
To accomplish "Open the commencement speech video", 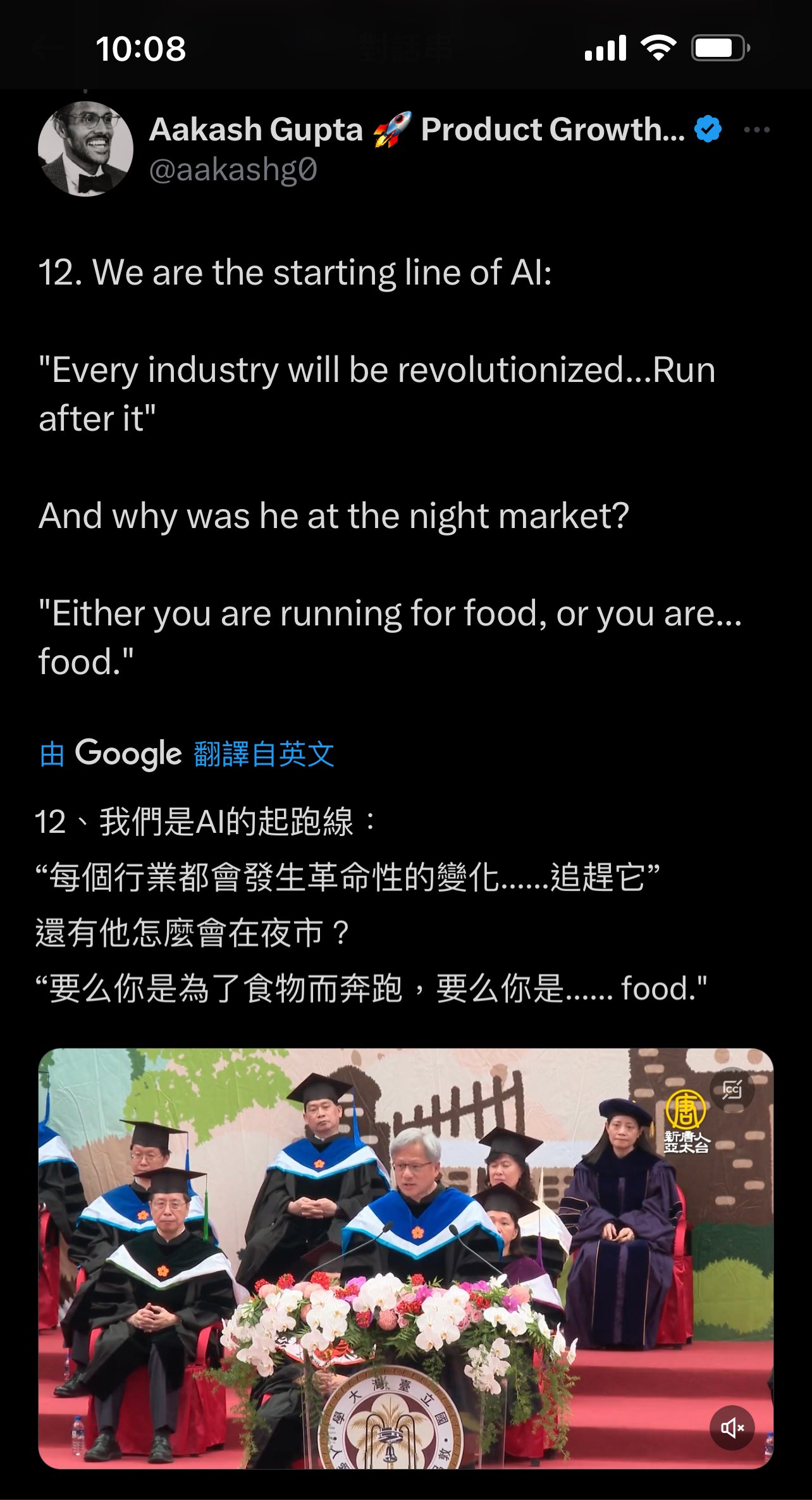I will (x=405, y=1258).
